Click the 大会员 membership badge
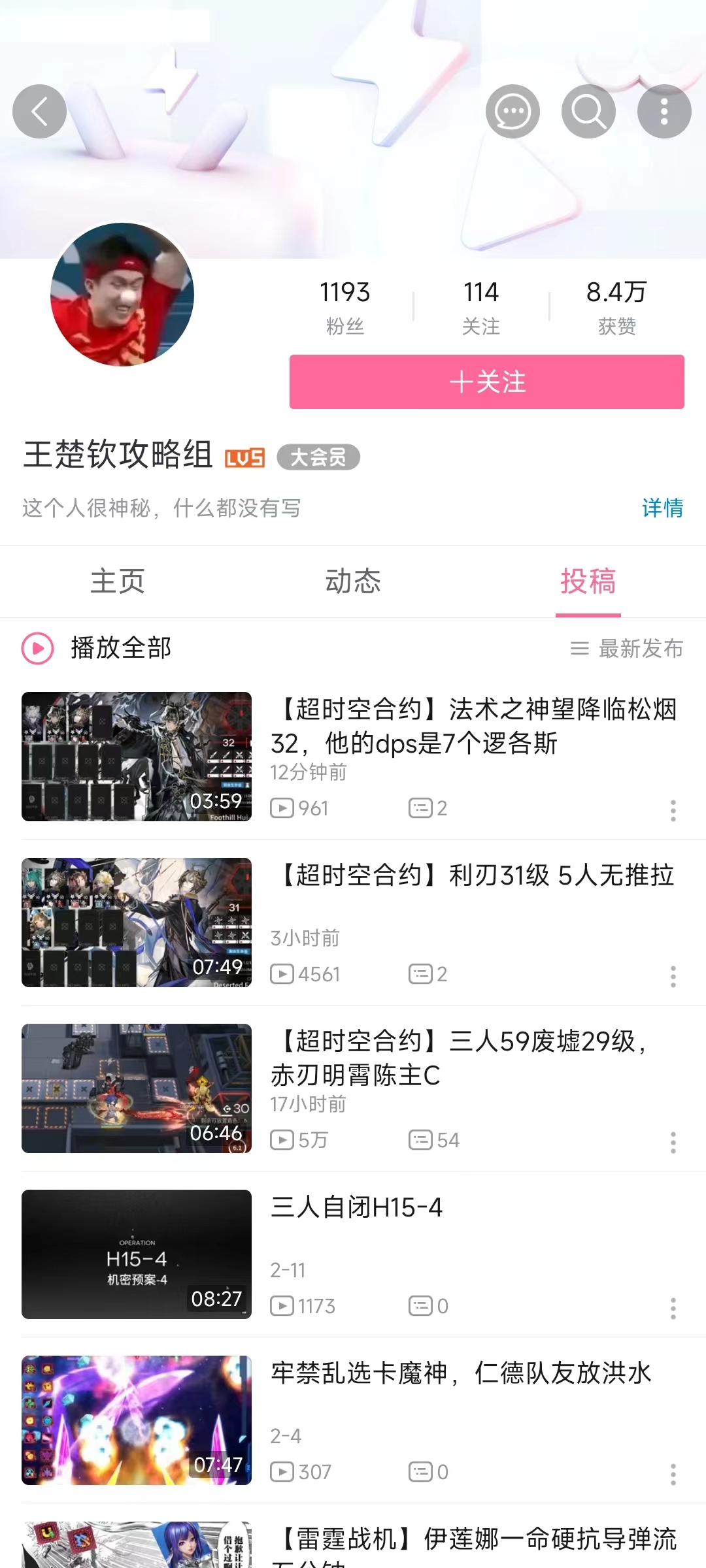Screen dimensions: 706x1568 (x=318, y=459)
